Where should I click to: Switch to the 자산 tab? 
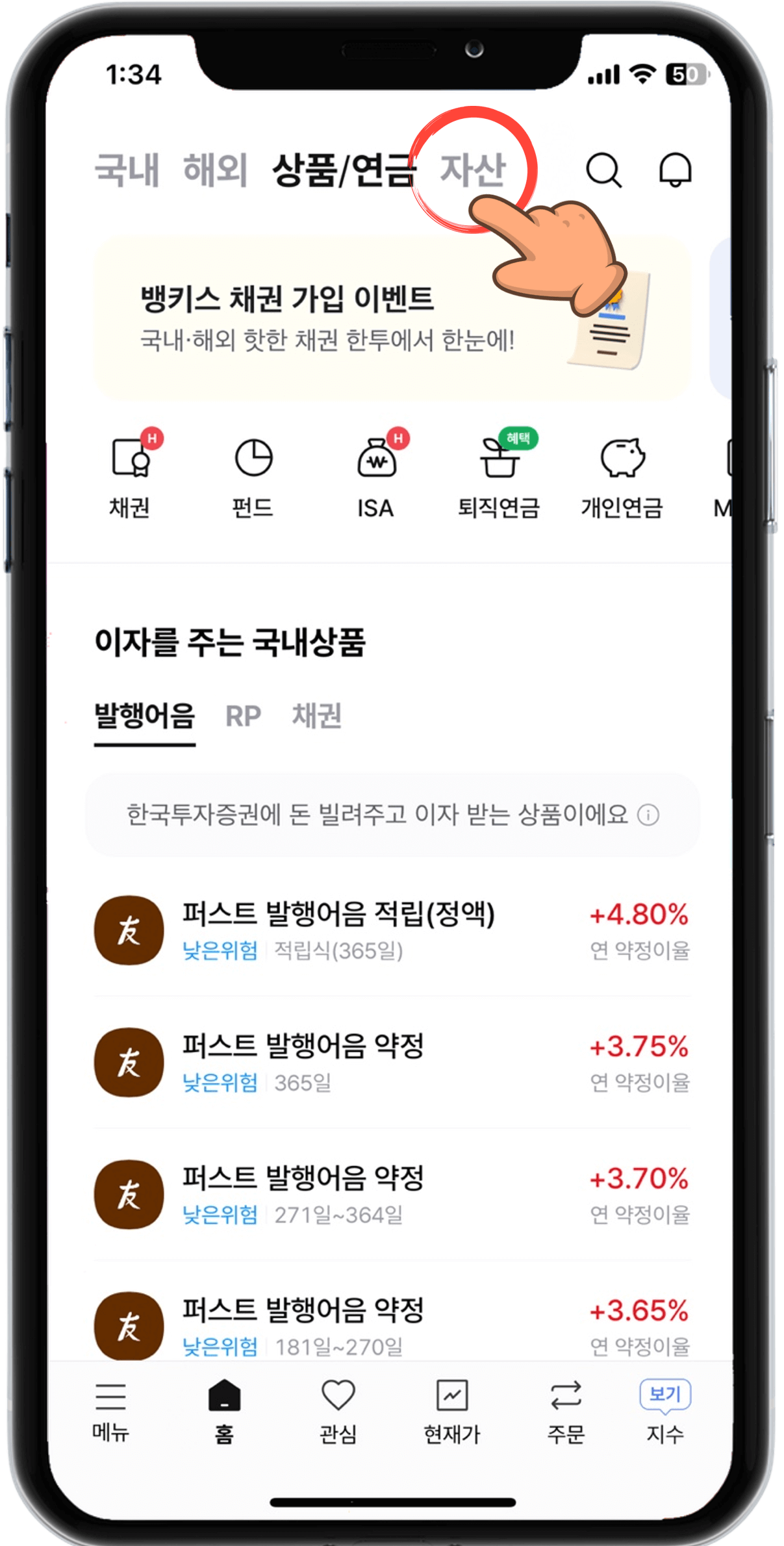tap(476, 169)
